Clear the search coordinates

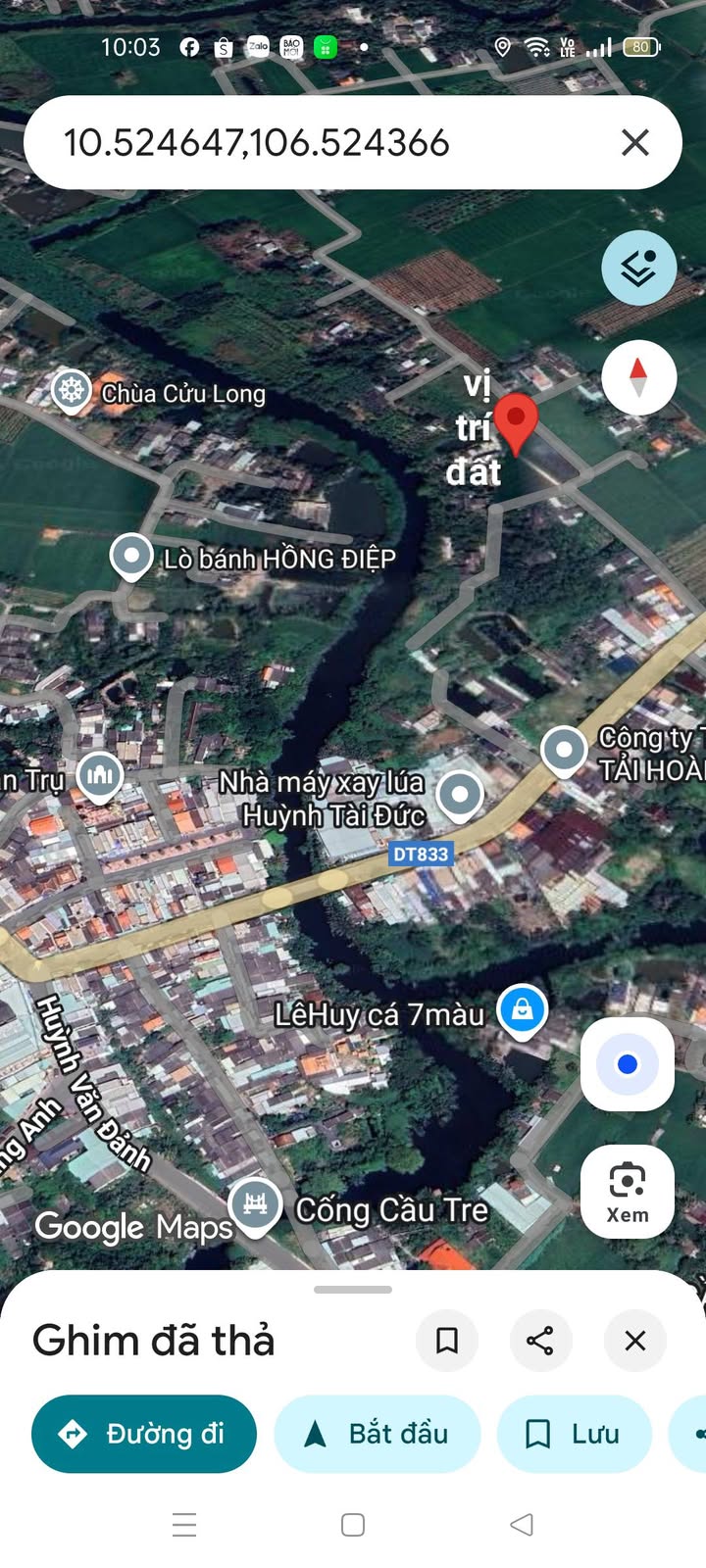635,143
